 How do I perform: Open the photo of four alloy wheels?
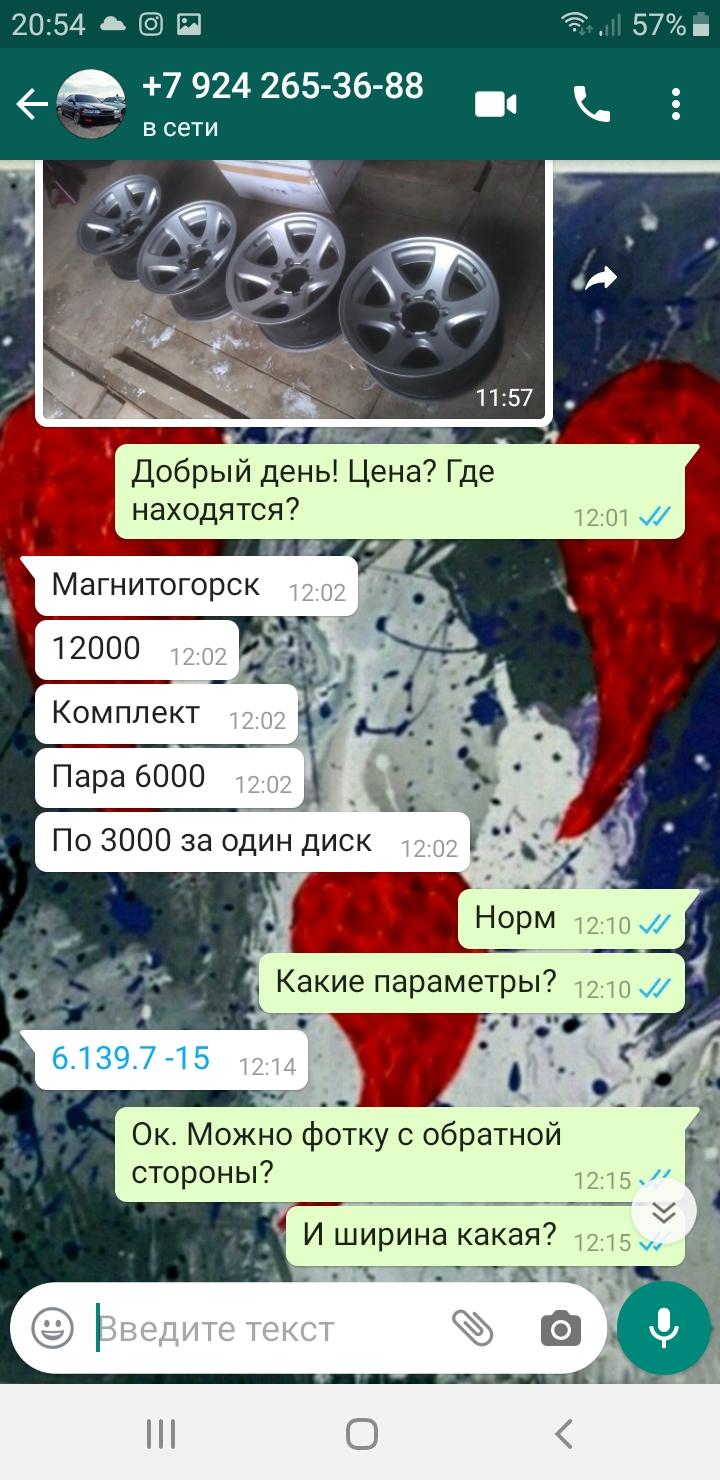coord(295,292)
